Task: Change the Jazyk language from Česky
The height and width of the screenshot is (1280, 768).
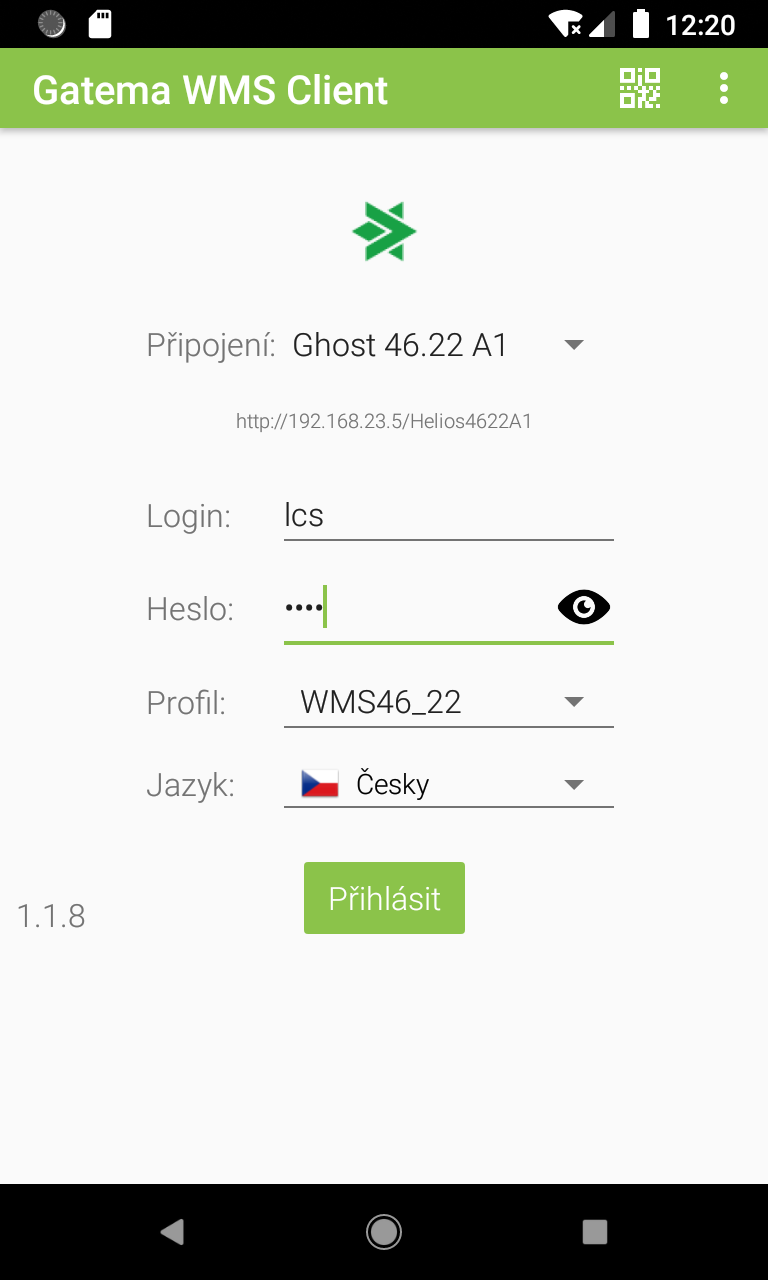Action: click(448, 784)
